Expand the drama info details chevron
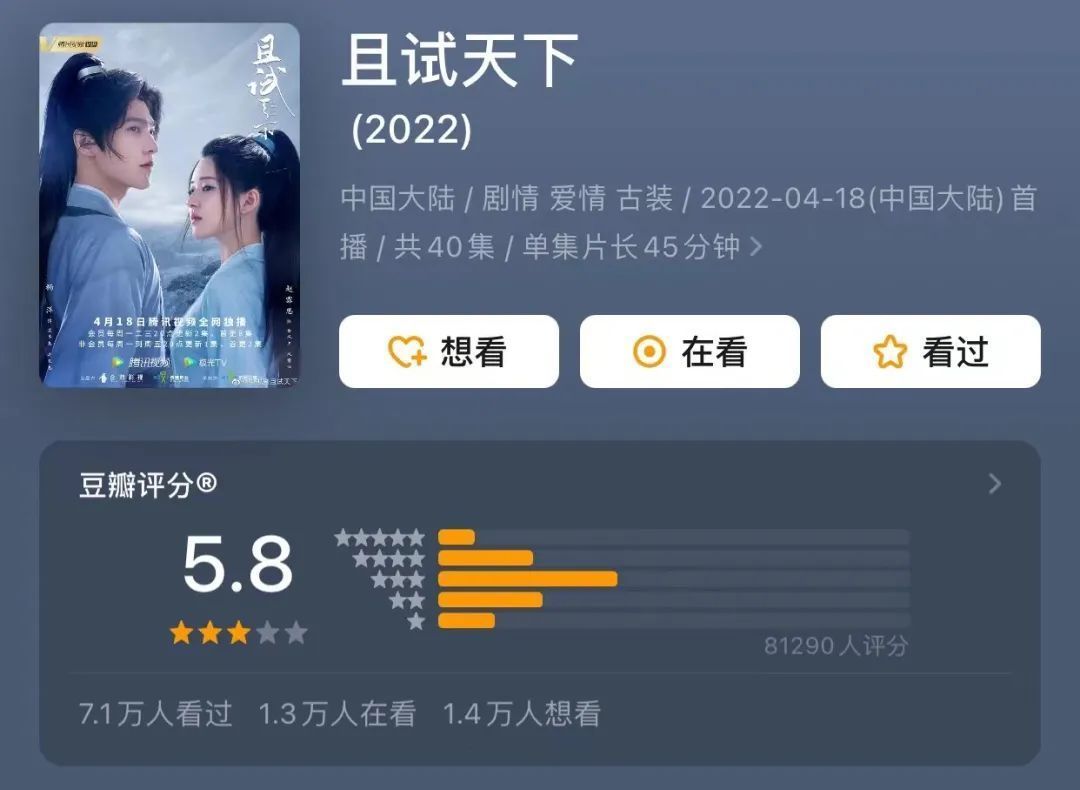The width and height of the screenshot is (1080, 790). pos(756,246)
